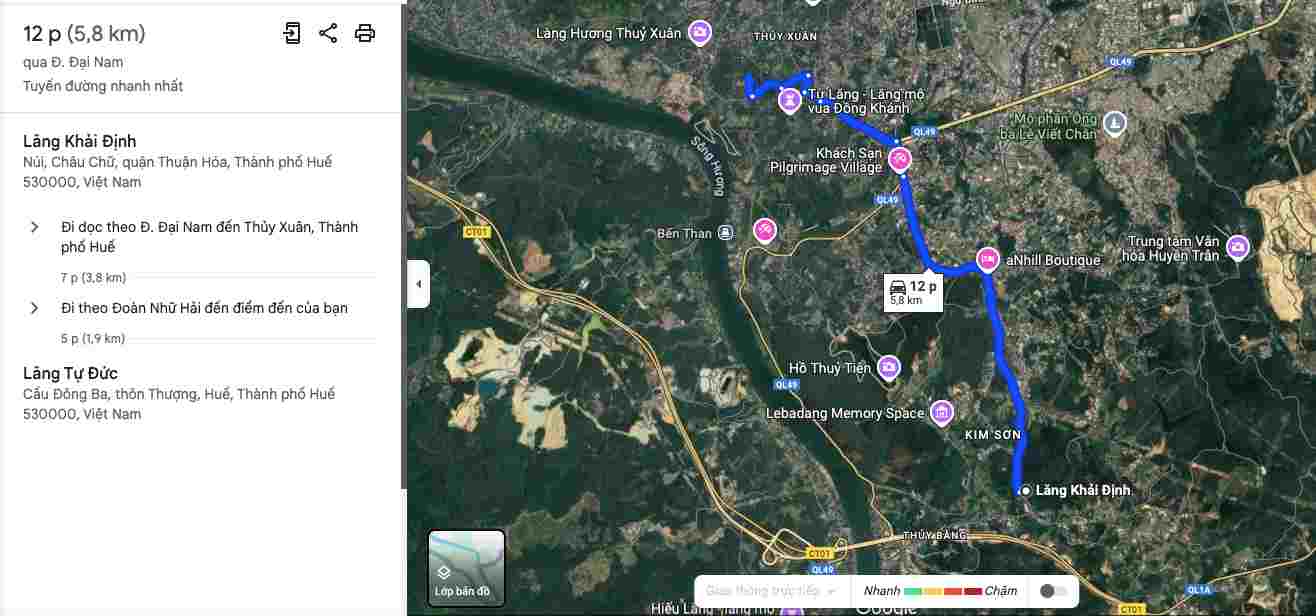Open Trung tâm Văn hóa Huyền Trân marker
Image resolution: width=1316 pixels, height=616 pixels.
pos(1238,247)
